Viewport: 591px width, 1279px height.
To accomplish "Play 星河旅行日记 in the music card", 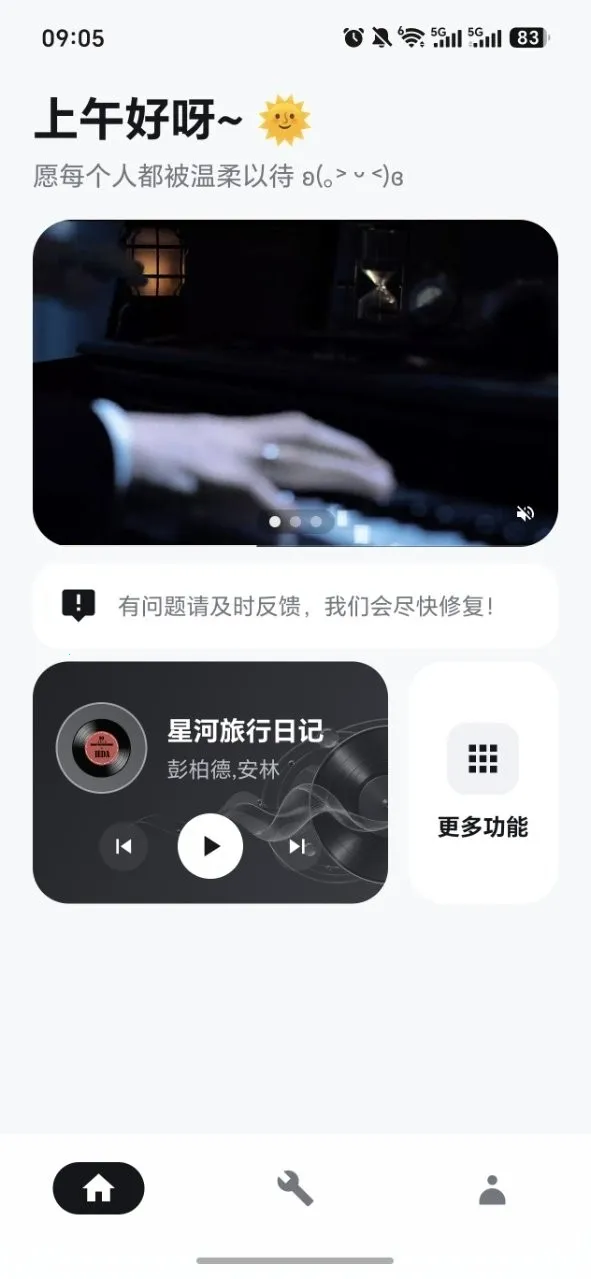I will [210, 846].
